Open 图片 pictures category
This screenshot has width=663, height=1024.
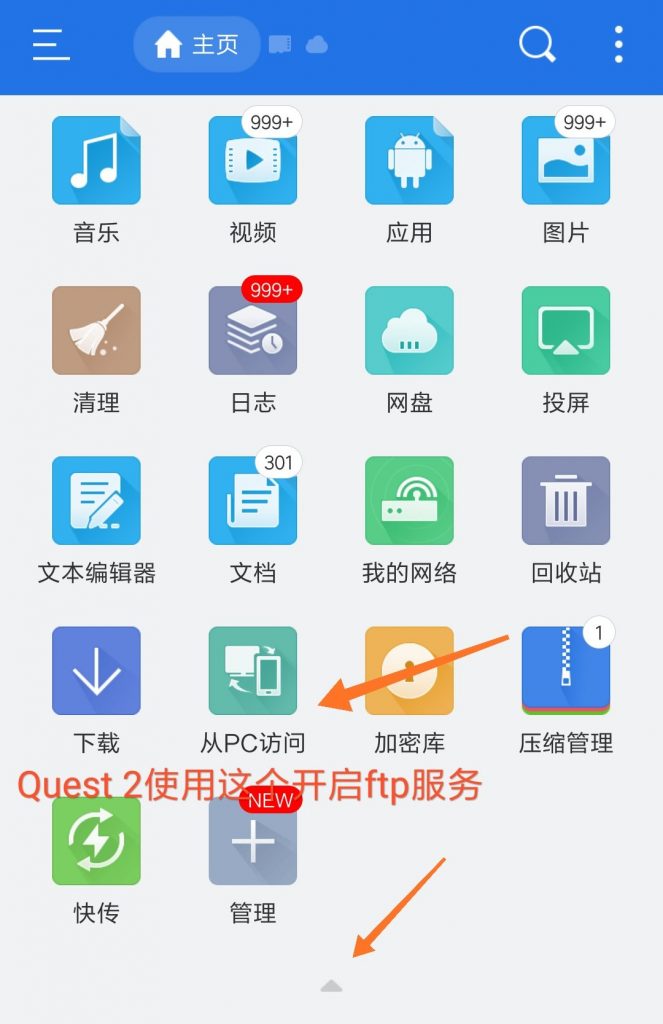click(x=566, y=161)
